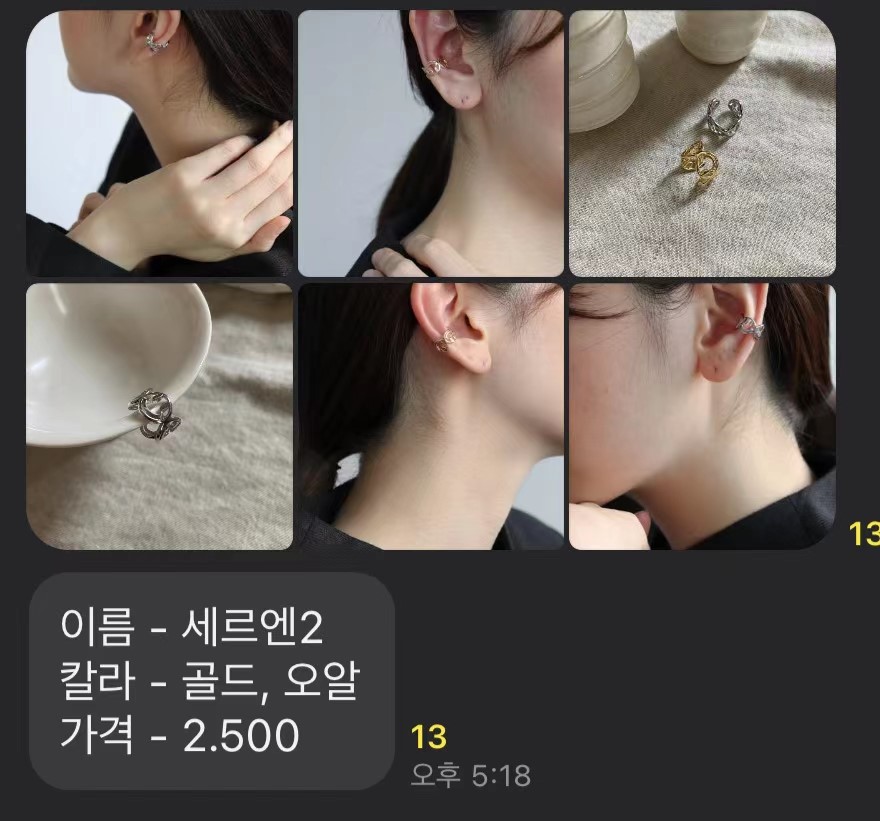View photo of silver and gold cuffs on linen
The height and width of the screenshot is (821, 880).
coord(702,144)
